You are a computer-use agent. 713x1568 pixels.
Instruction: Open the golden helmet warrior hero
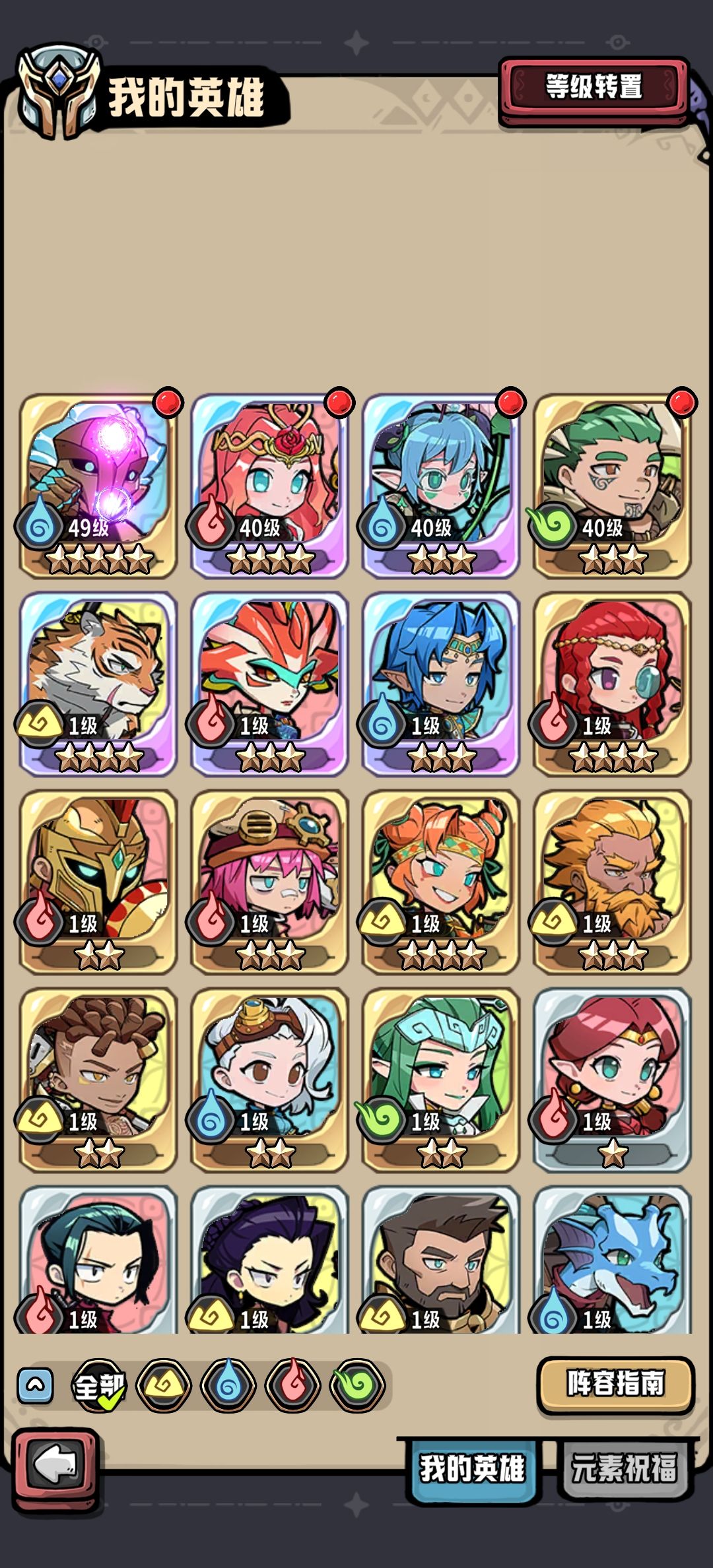pyautogui.click(x=98, y=882)
